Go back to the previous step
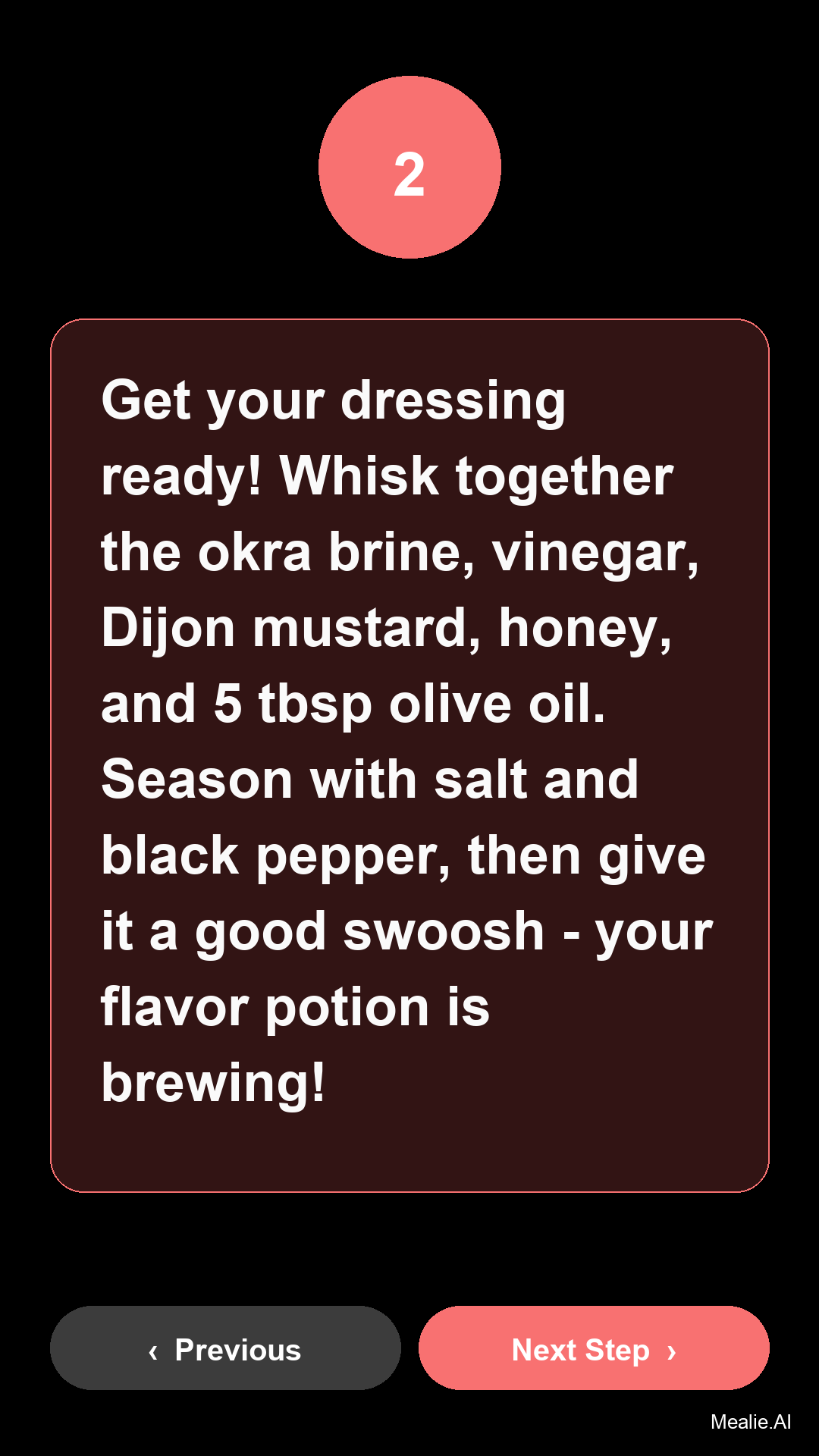The width and height of the screenshot is (819, 1456). point(225,1348)
